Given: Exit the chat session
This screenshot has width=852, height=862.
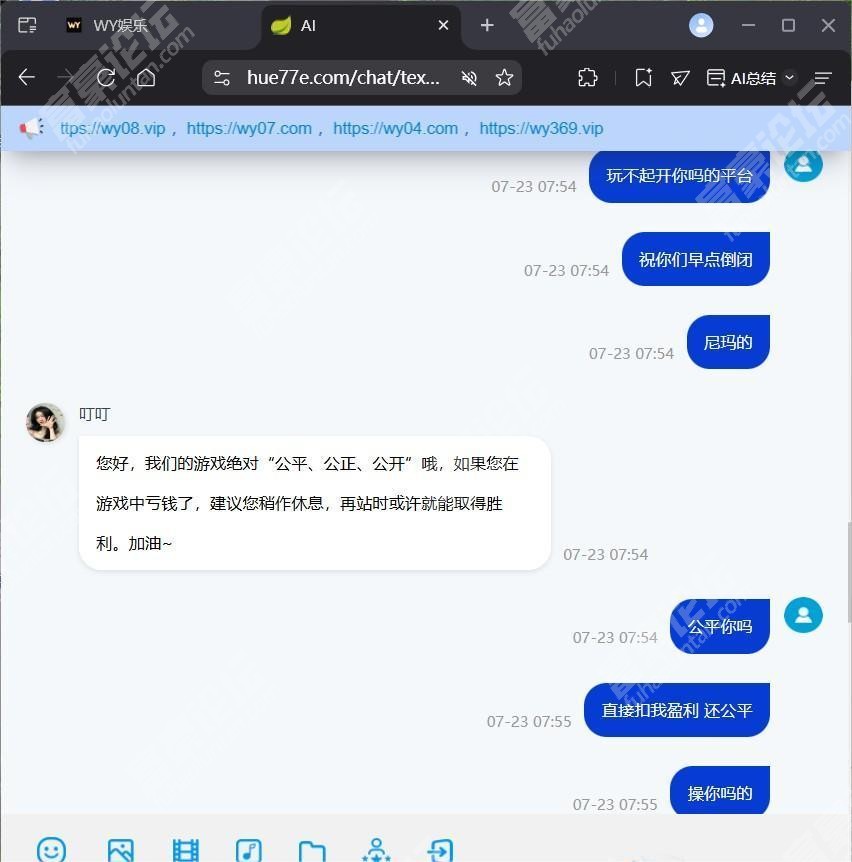Looking at the screenshot, I should click(440, 850).
